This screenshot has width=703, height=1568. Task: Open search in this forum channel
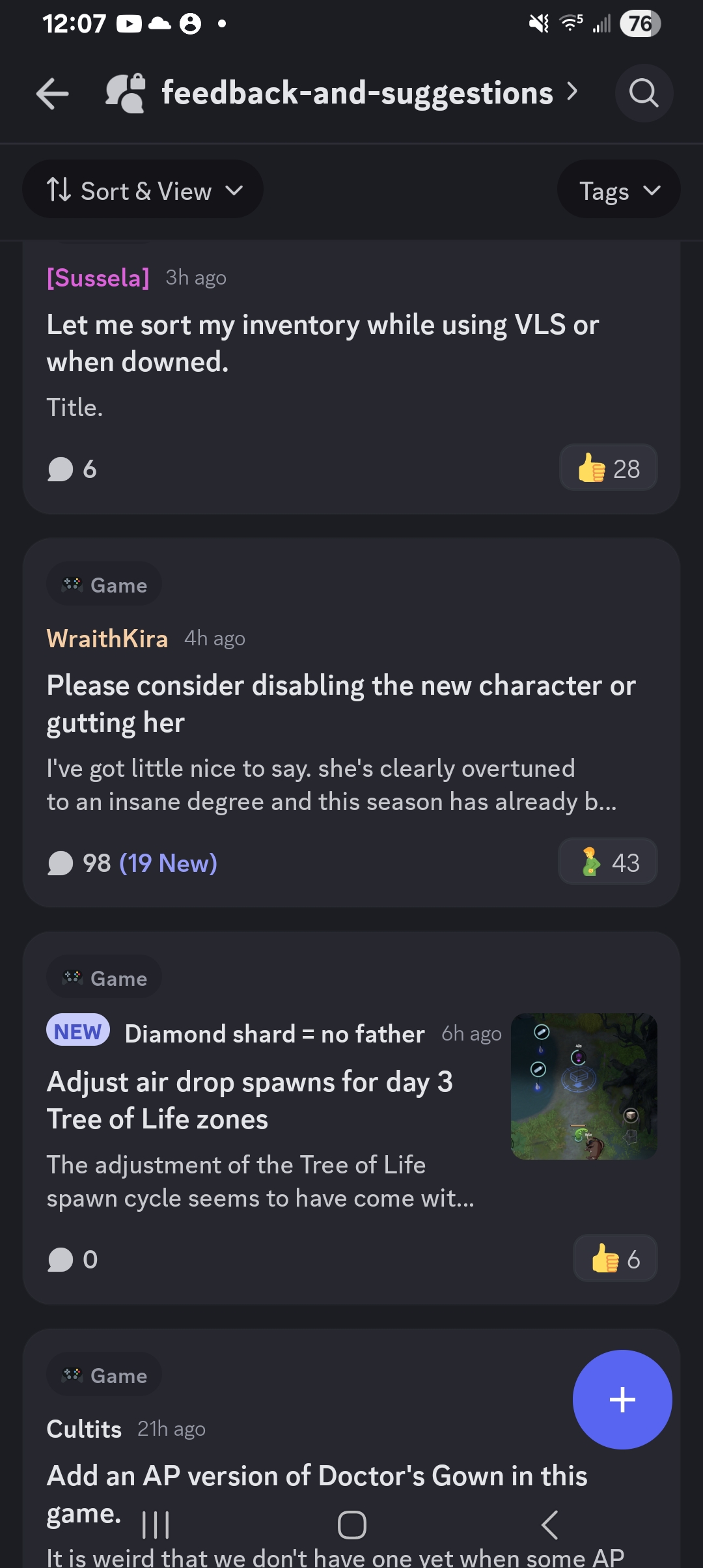tap(644, 93)
